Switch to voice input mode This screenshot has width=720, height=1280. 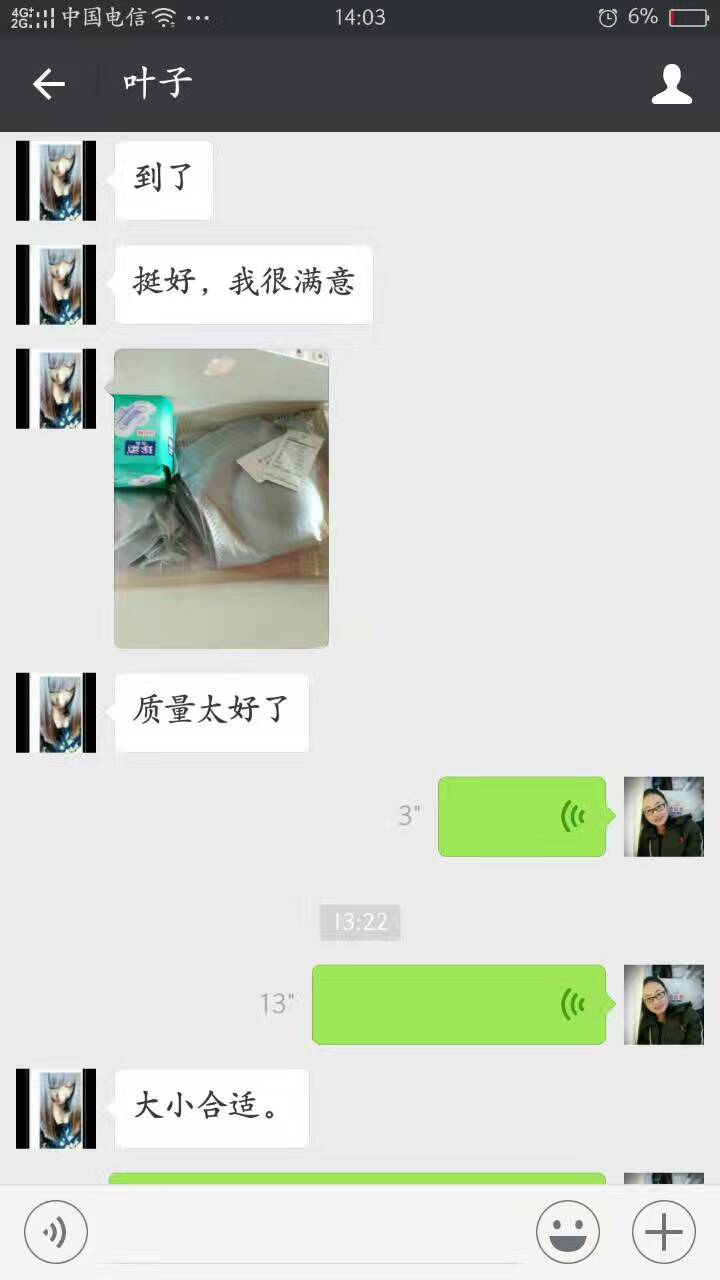56,1232
